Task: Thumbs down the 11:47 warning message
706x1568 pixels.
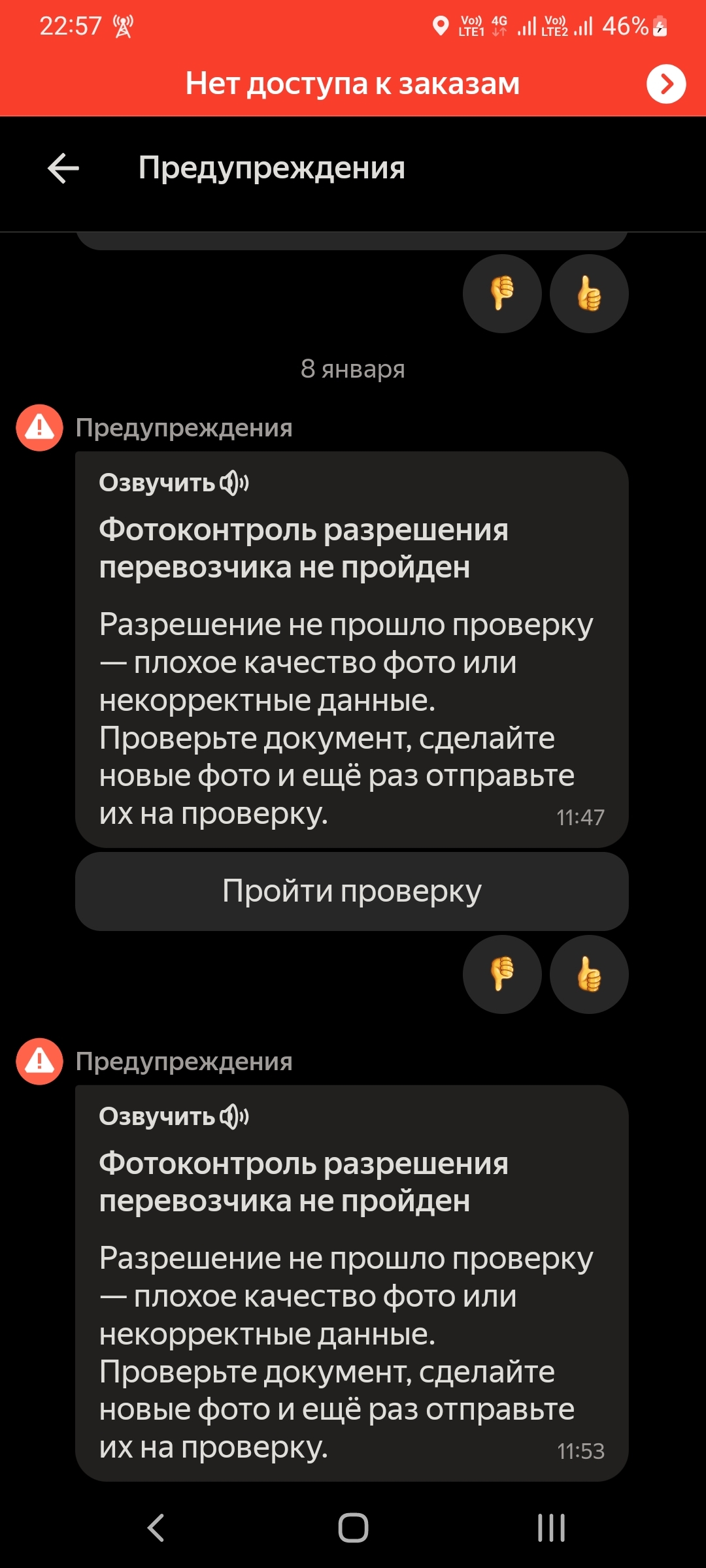Action: (502, 974)
